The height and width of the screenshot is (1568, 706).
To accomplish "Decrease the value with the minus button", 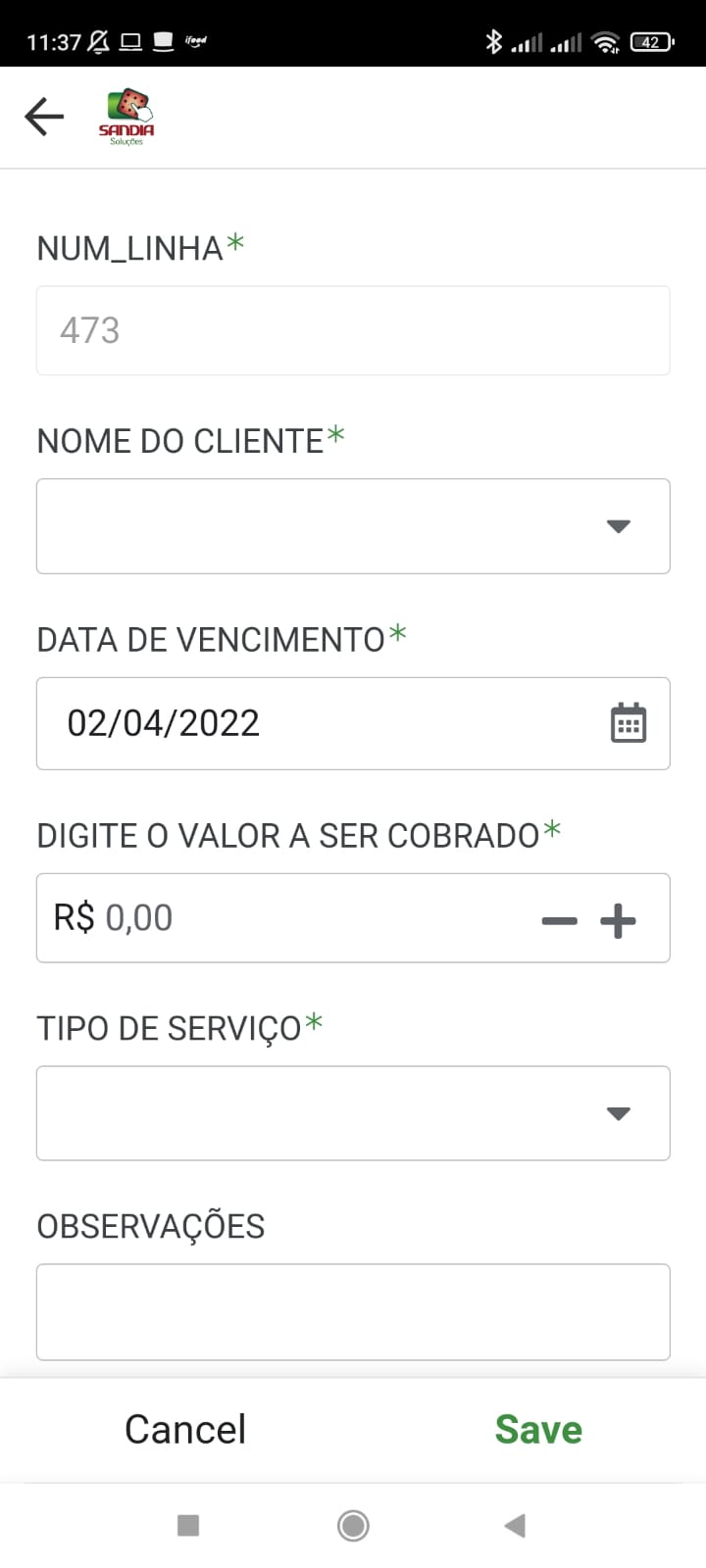I will 559,920.
